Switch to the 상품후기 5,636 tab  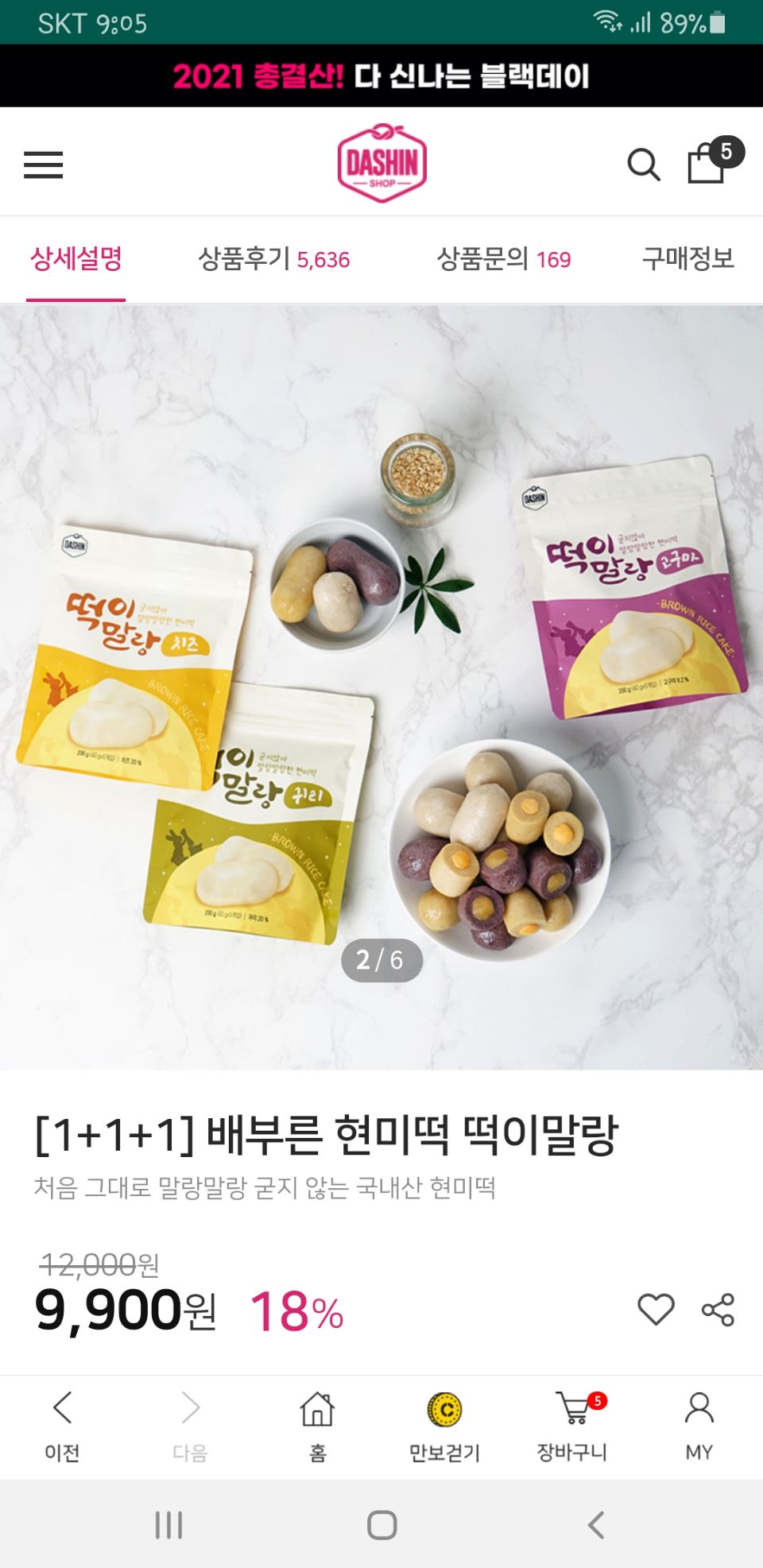point(273,259)
